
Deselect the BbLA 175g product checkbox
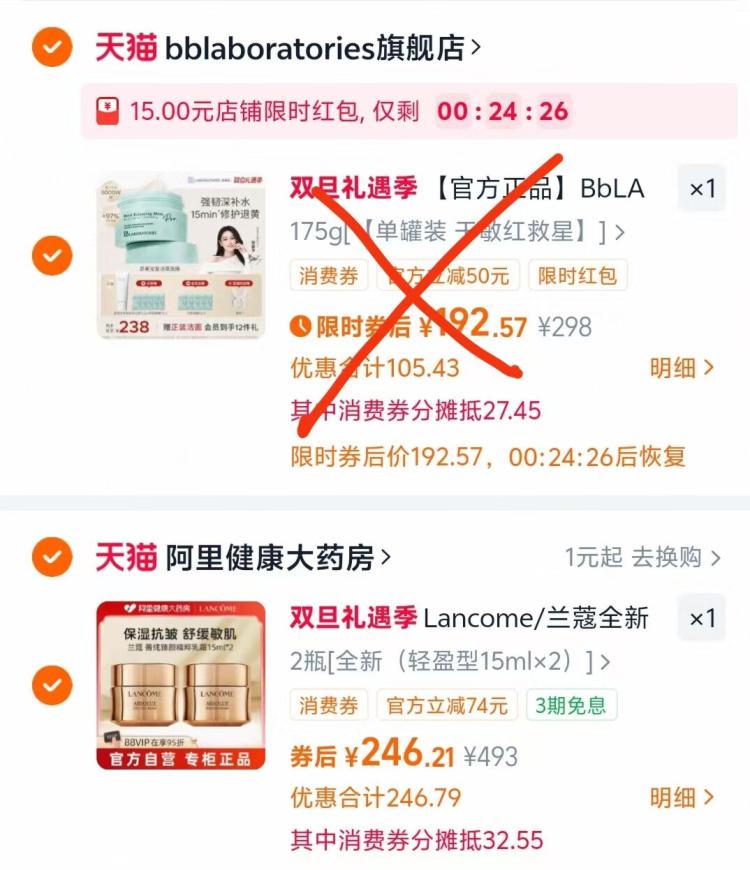pos(52,255)
